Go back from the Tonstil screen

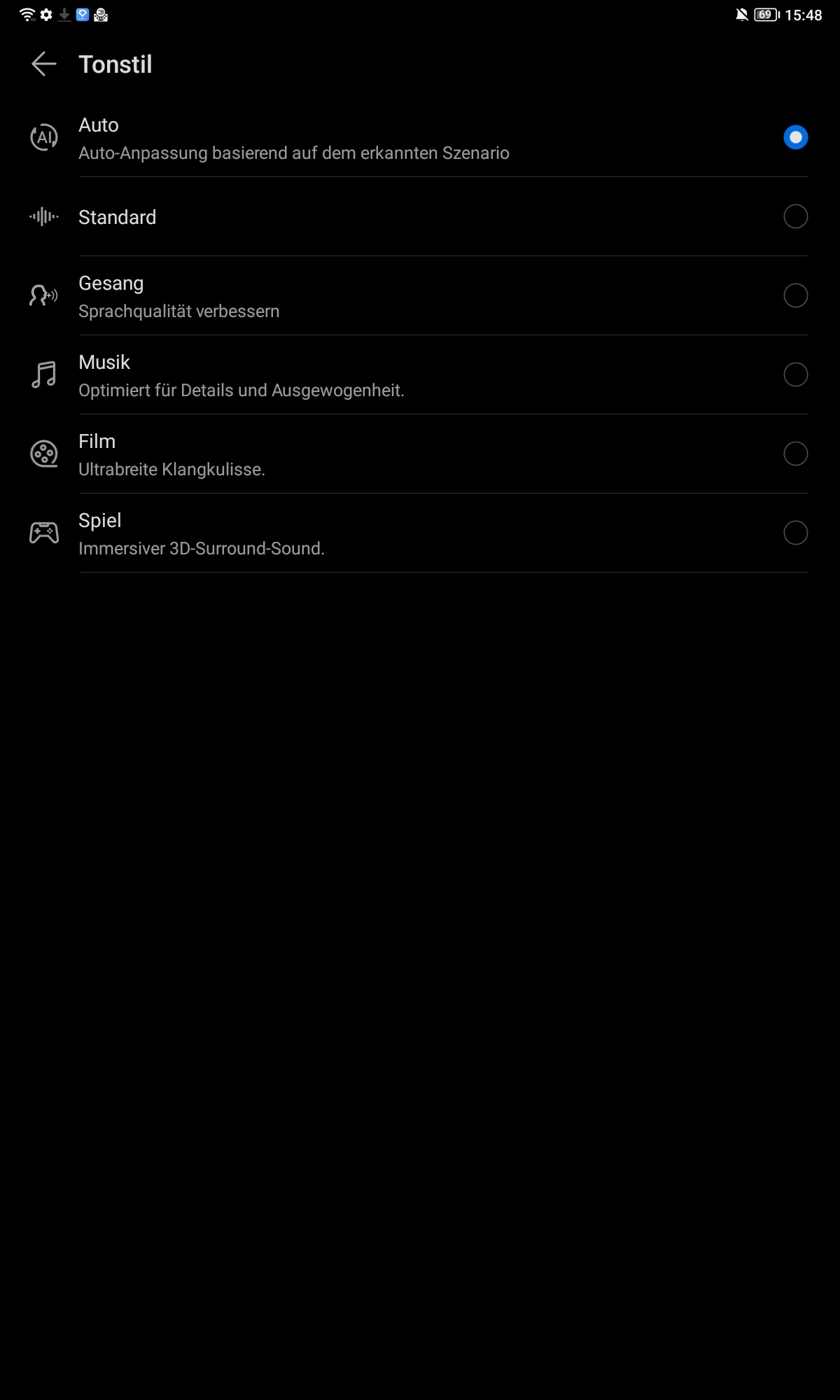[43, 64]
